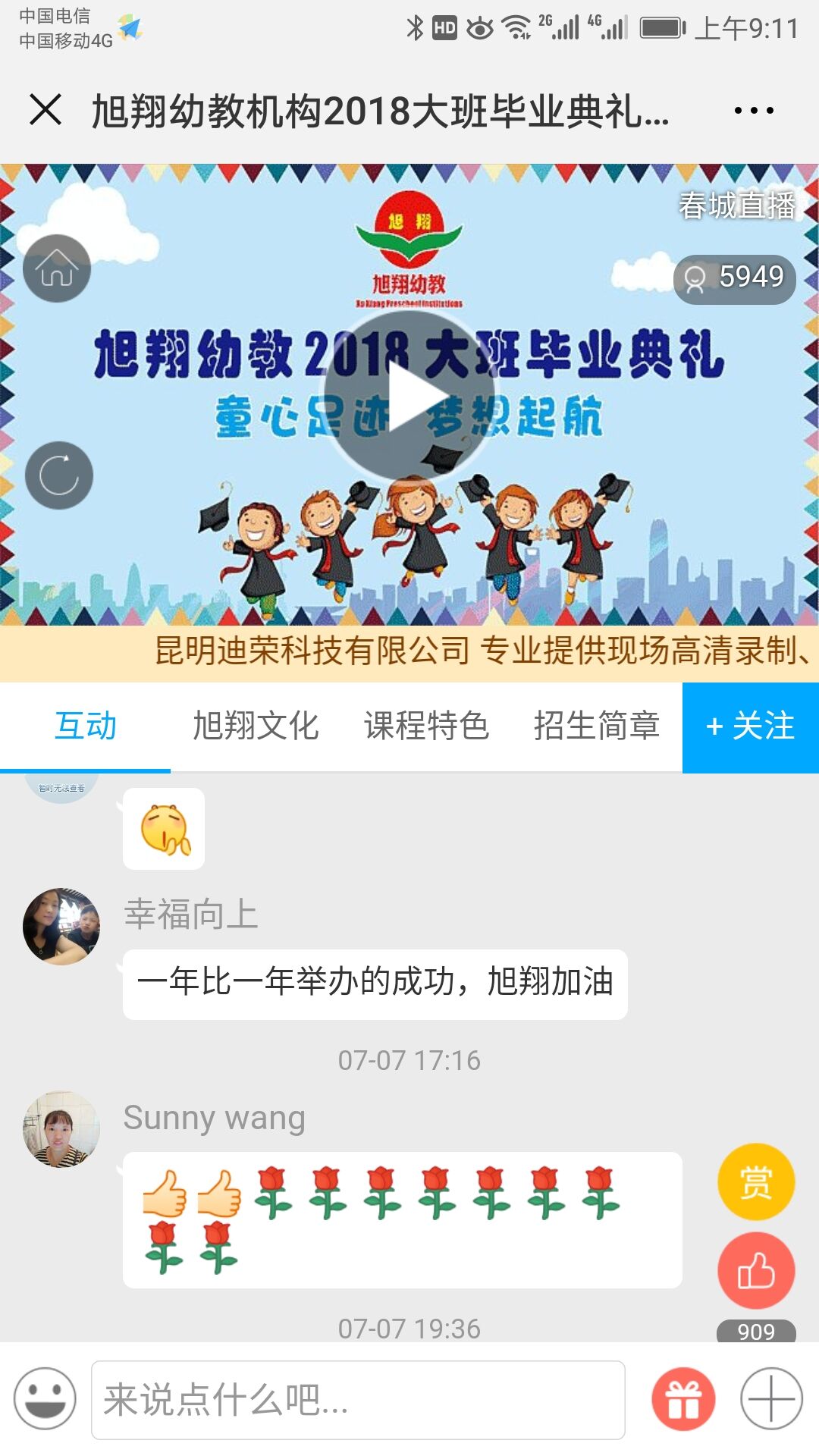819x1456 pixels.
Task: Like the broadcast with thumbs-up button
Action: [x=756, y=1271]
